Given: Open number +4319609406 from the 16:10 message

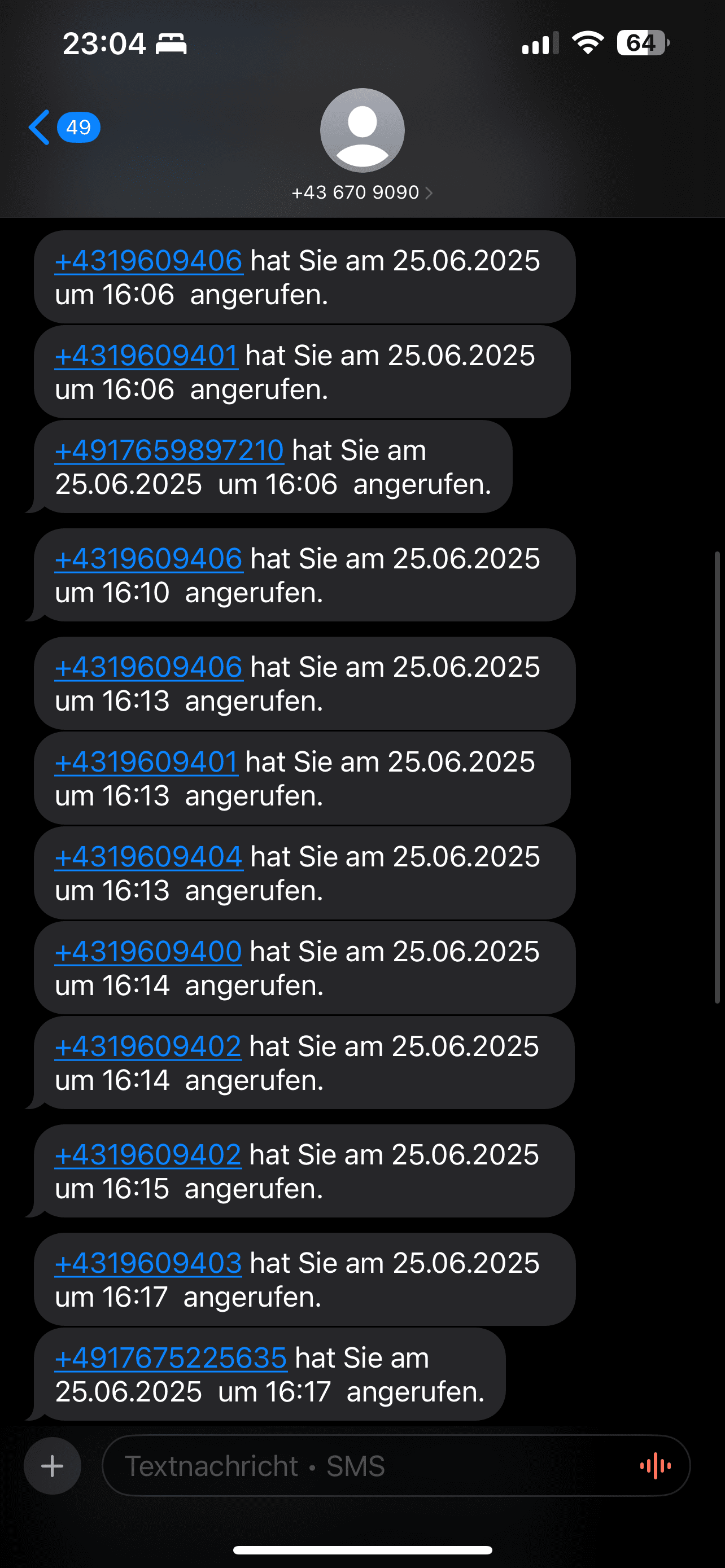Looking at the screenshot, I should (149, 559).
